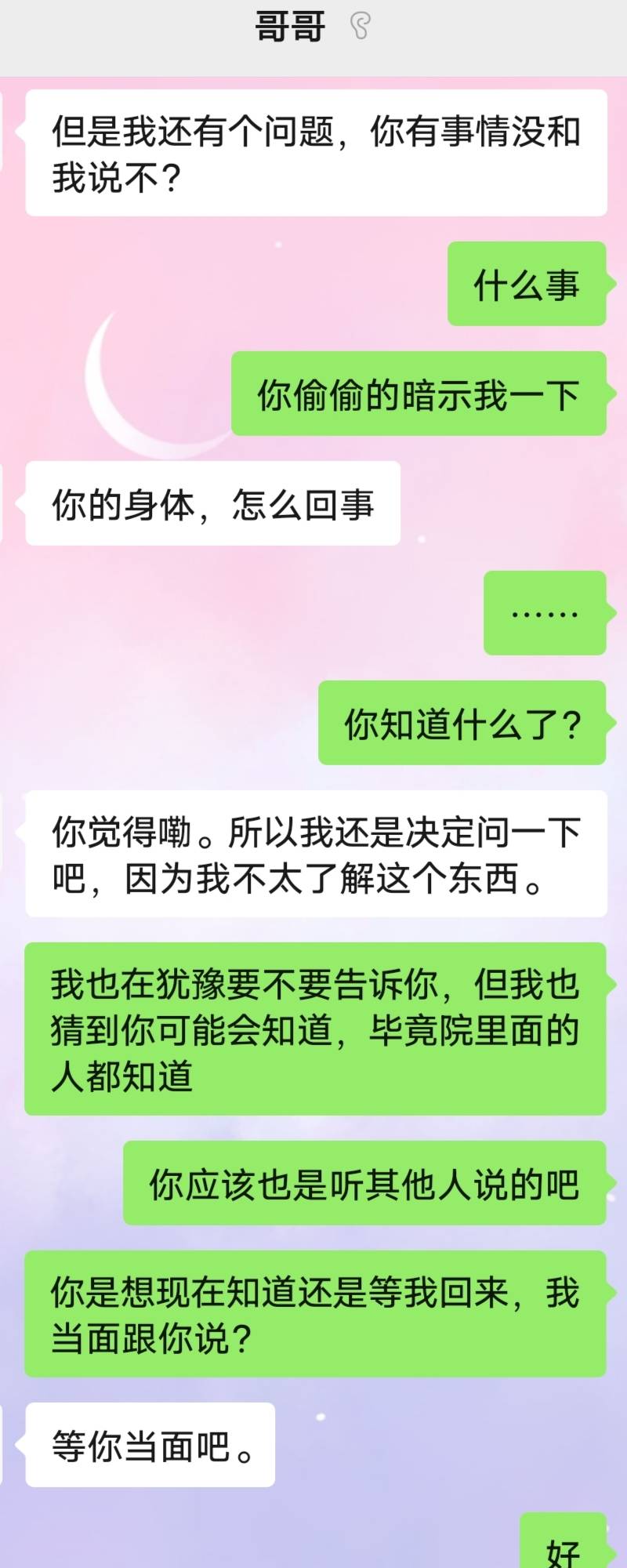Open the chat title "哥哥"
The image size is (627, 1568).
(x=290, y=26)
